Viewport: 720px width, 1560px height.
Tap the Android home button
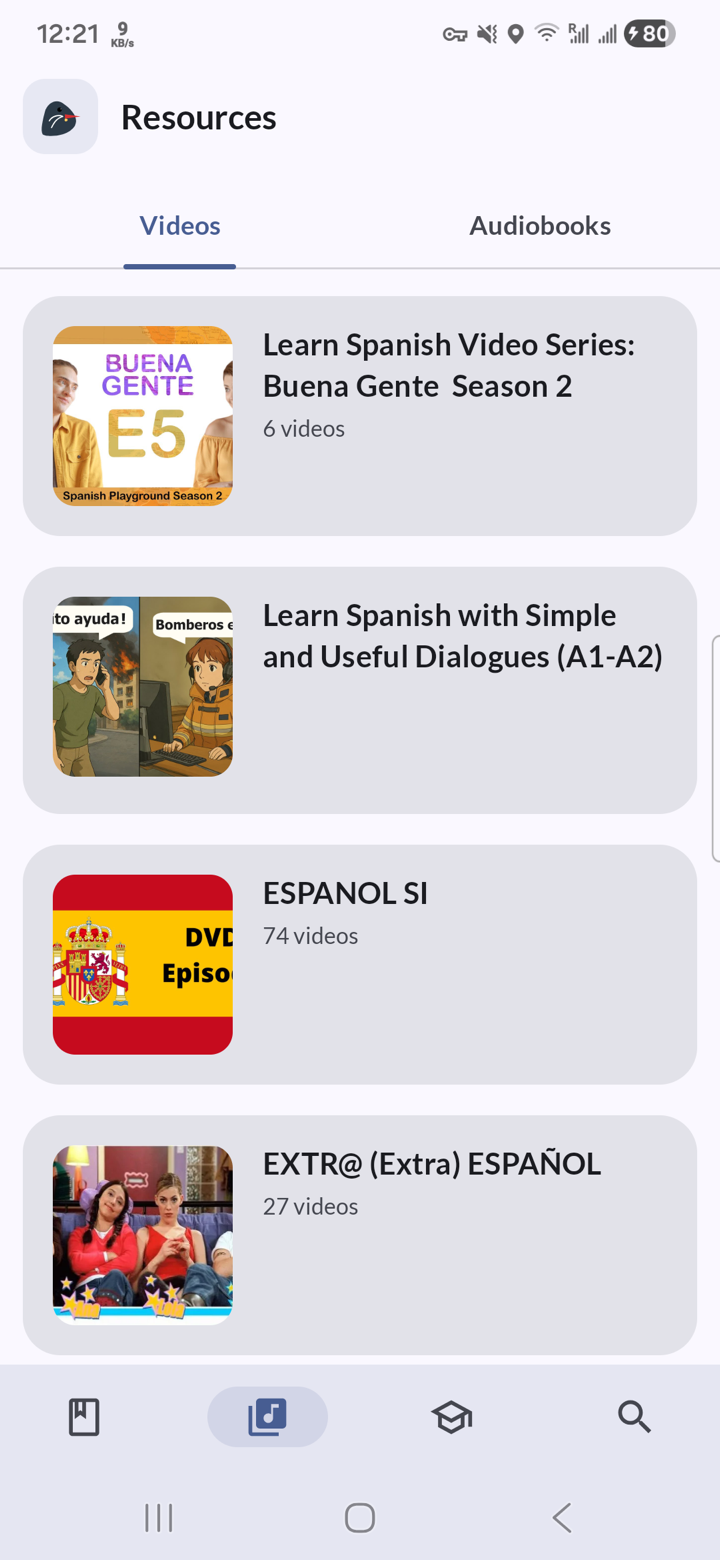[360, 1516]
